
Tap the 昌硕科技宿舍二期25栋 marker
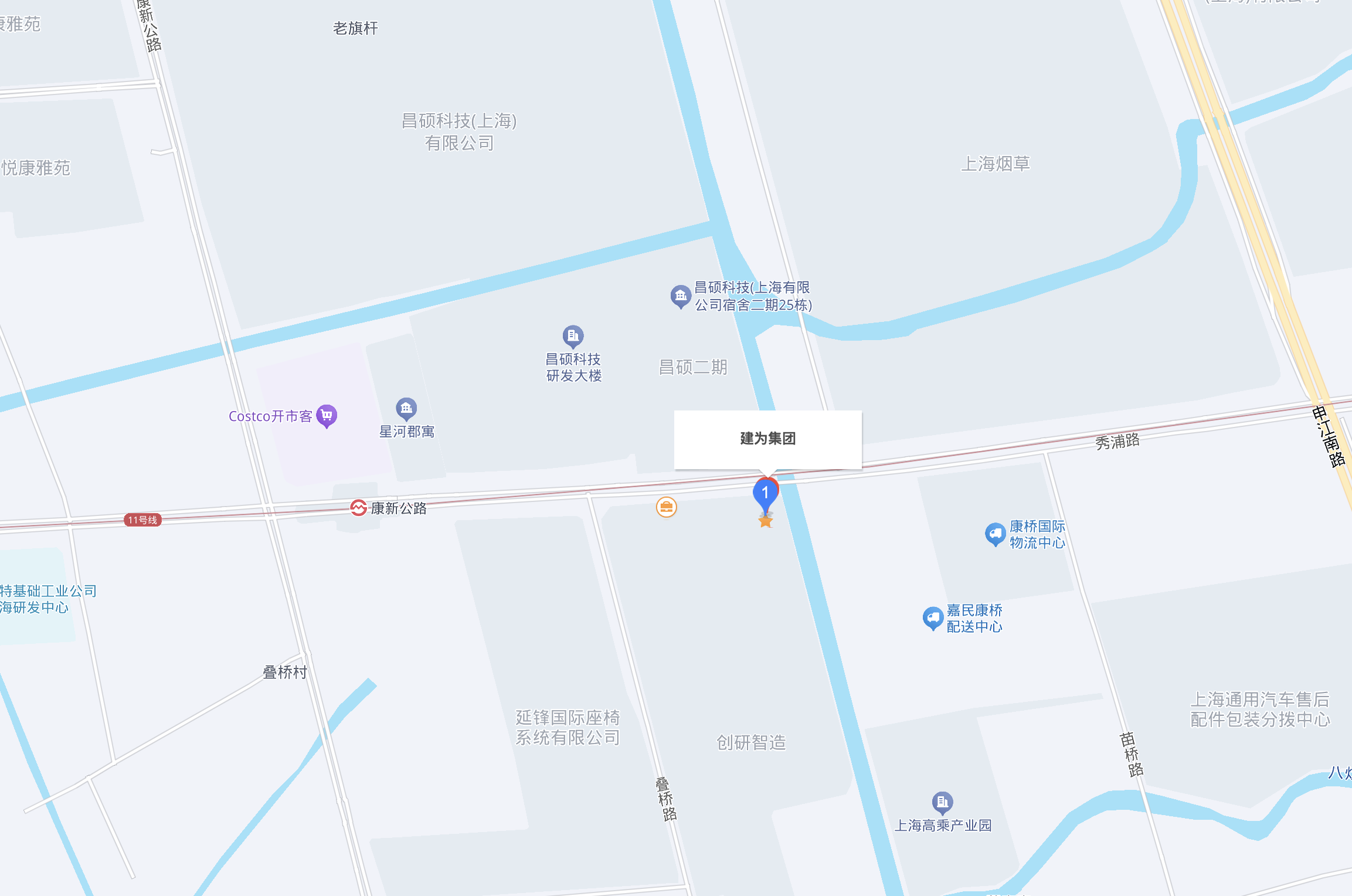click(680, 296)
